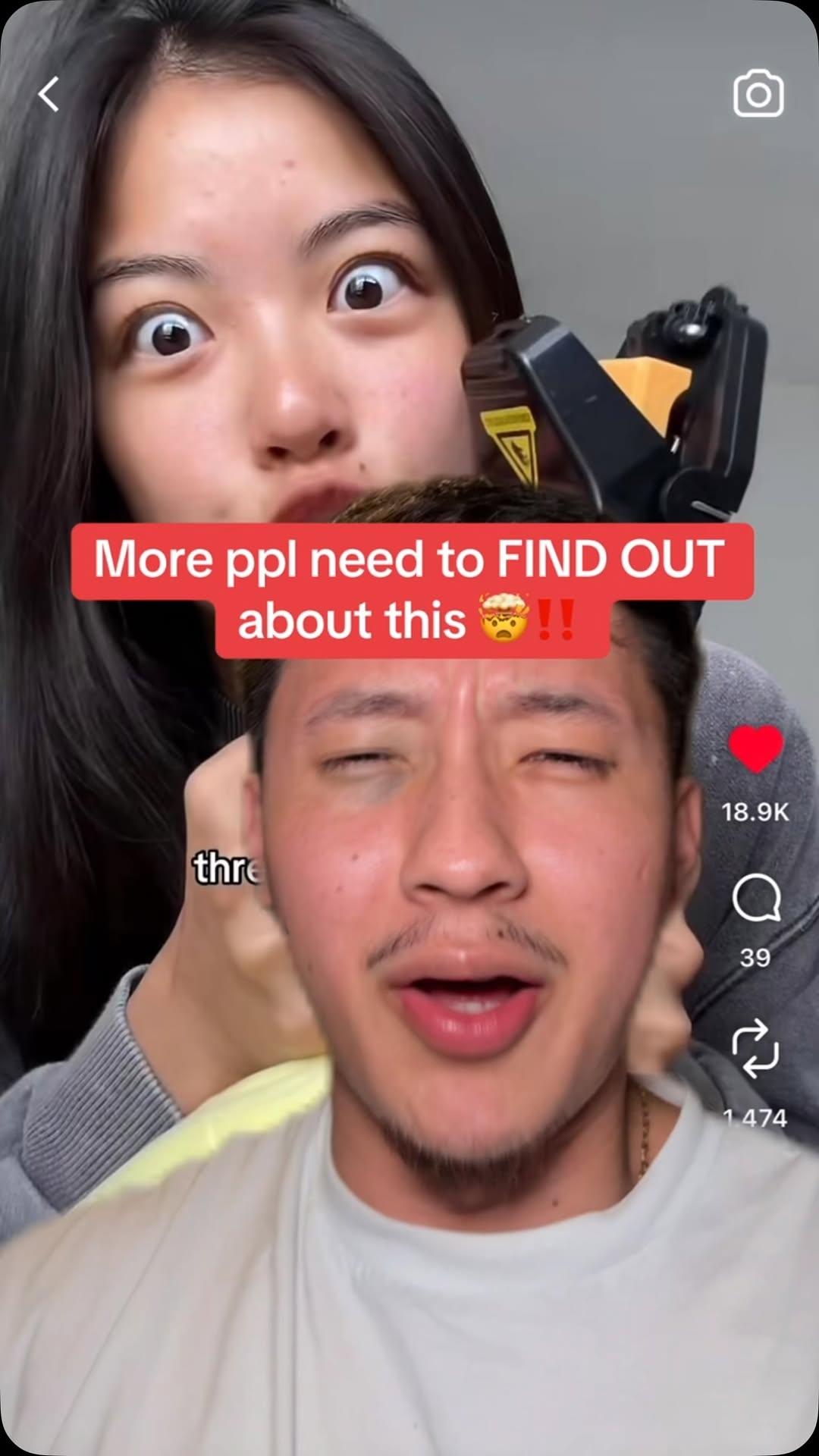Unlike the reel via the red heart
The image size is (819, 1456).
click(x=755, y=748)
